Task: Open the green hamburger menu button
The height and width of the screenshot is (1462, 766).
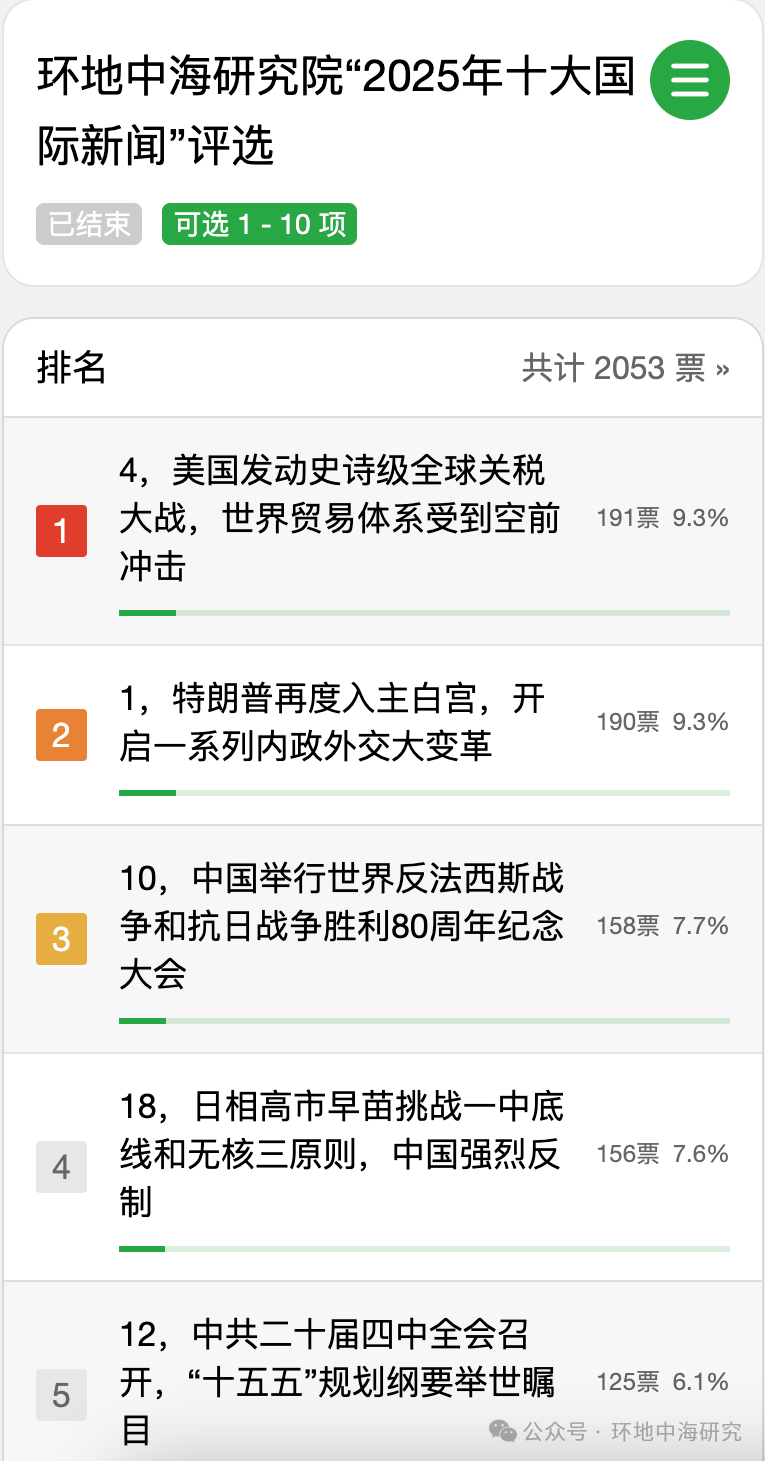Action: click(690, 79)
